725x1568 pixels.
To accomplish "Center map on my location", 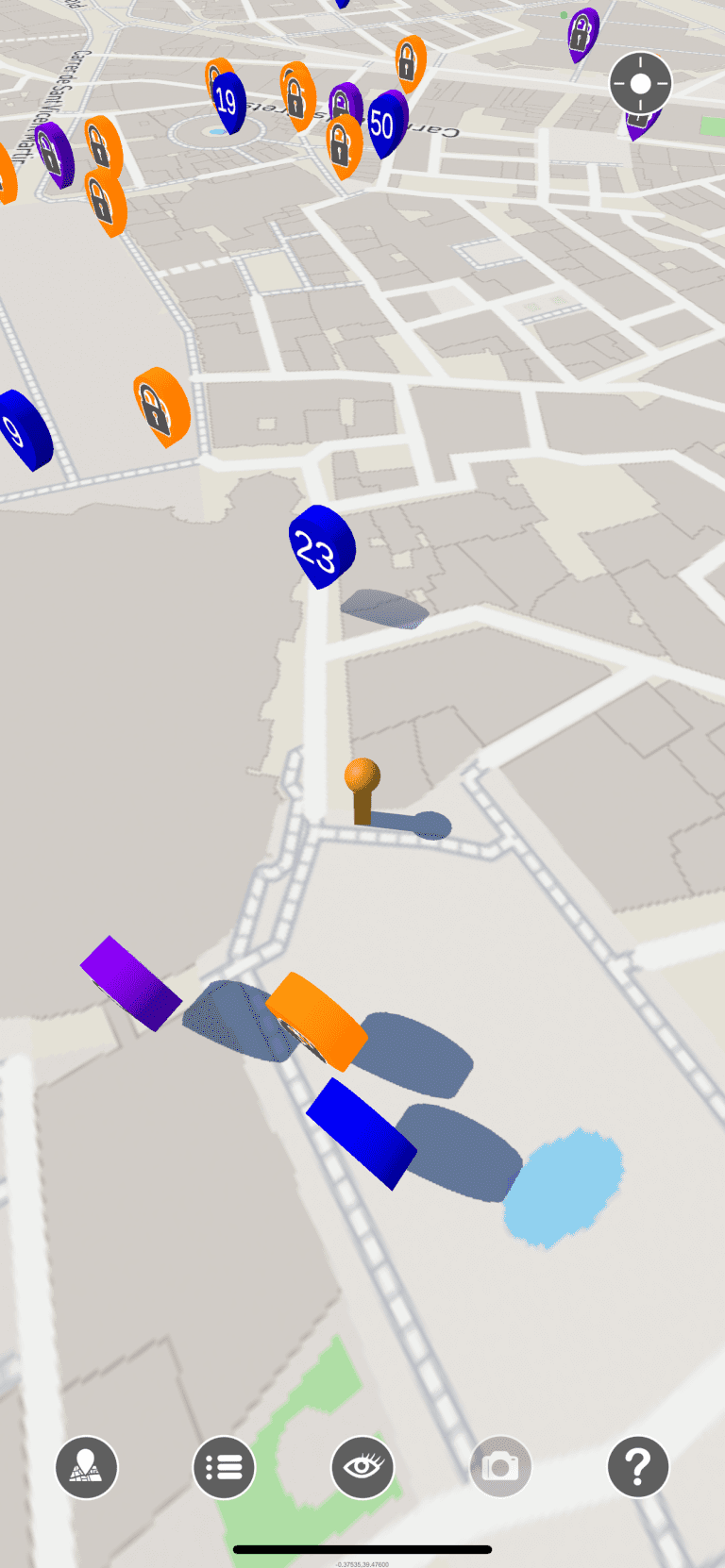I will [640, 83].
